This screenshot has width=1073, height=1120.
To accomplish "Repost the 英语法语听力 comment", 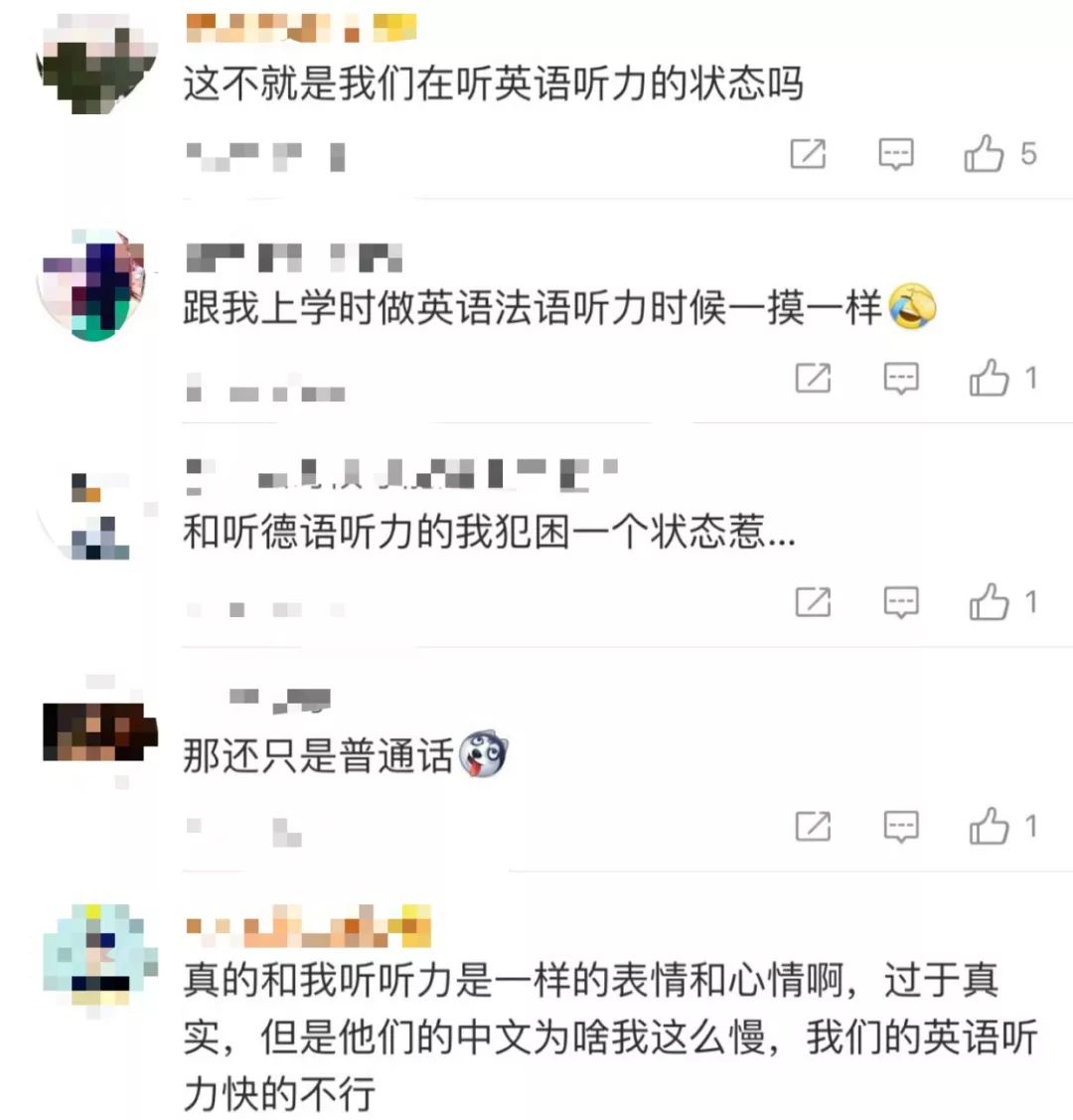I will [813, 378].
